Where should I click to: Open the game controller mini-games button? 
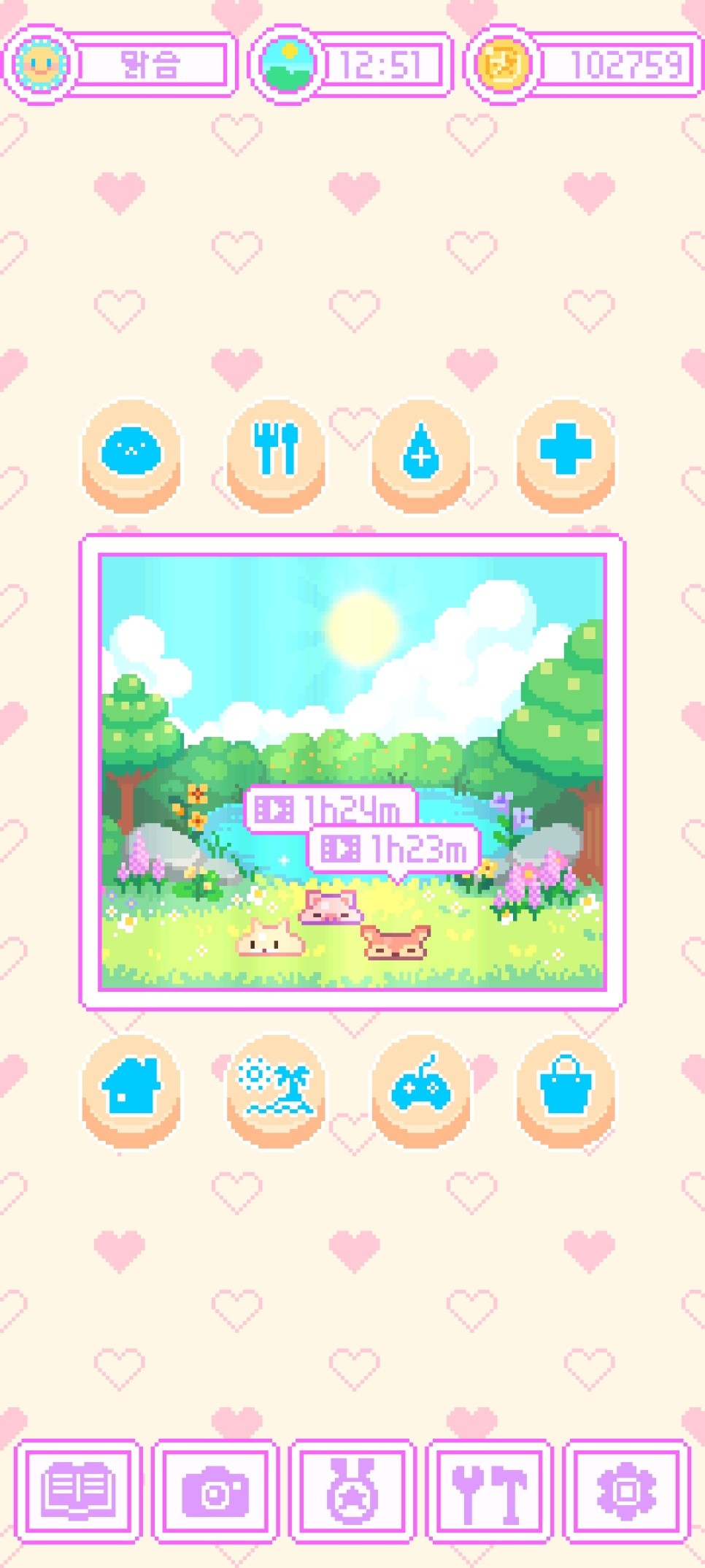coord(421,1087)
